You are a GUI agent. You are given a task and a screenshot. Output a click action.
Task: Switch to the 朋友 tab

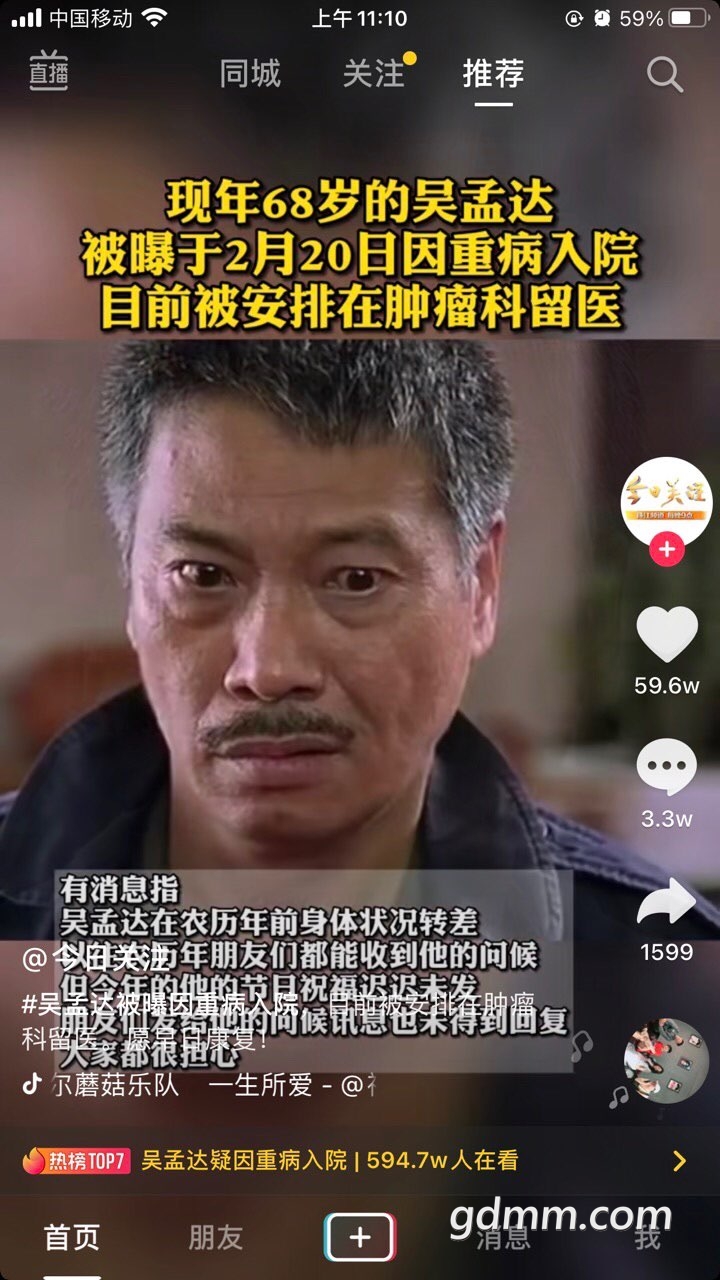pyautogui.click(x=216, y=1237)
